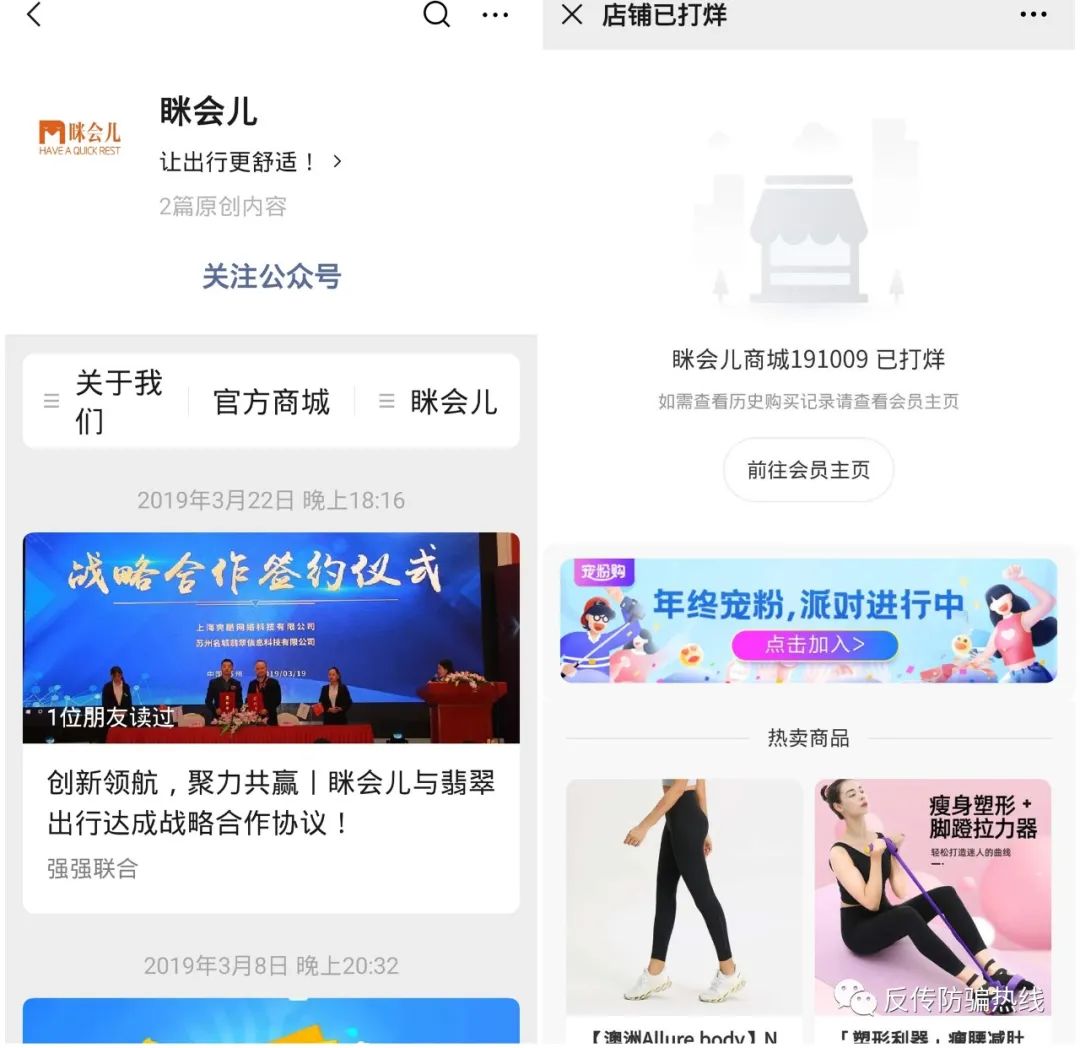
Task: Open the 让出行更舒适 account intro
Action: tap(250, 161)
